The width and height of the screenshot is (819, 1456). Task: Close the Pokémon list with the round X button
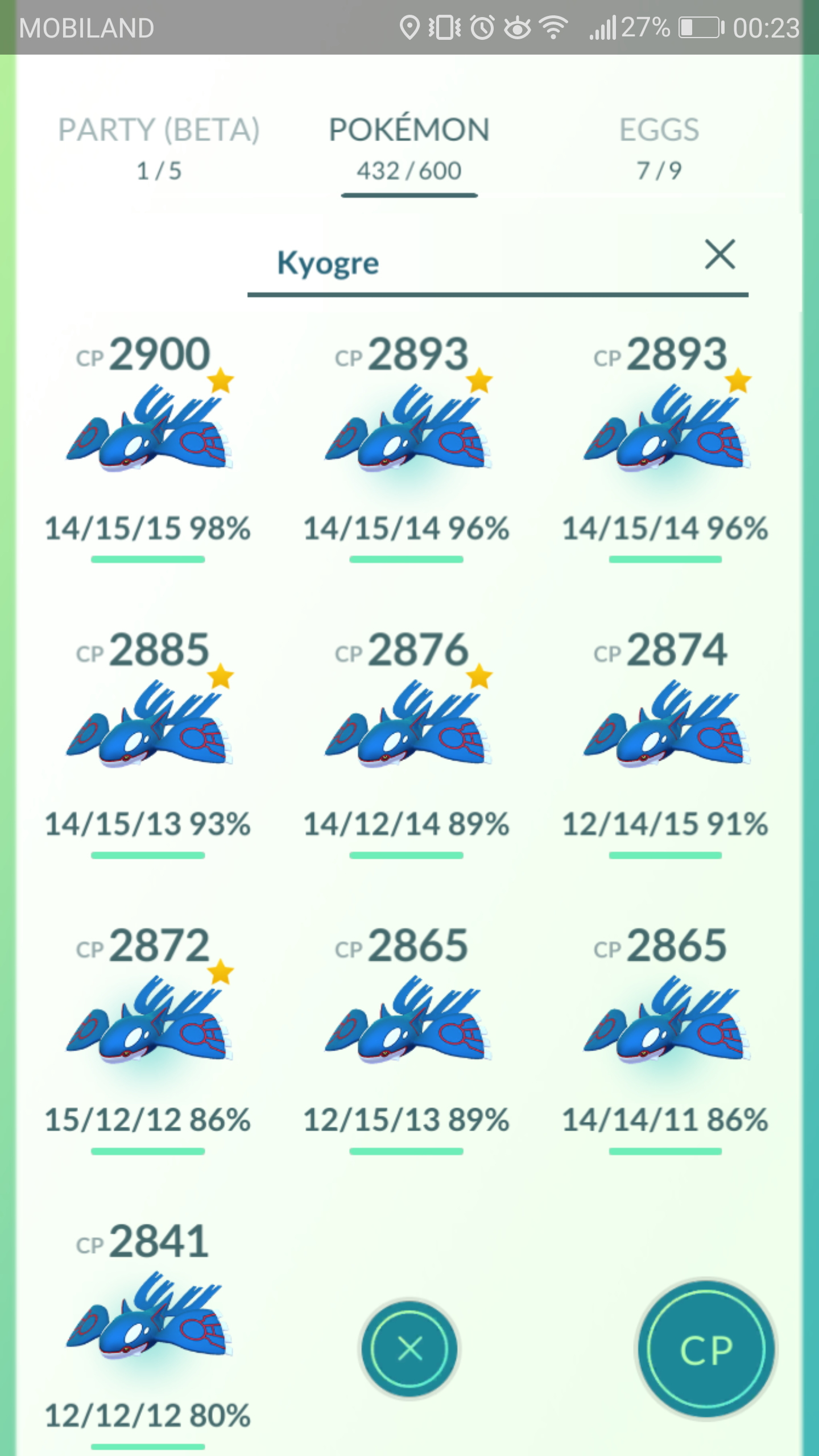pos(409,1349)
